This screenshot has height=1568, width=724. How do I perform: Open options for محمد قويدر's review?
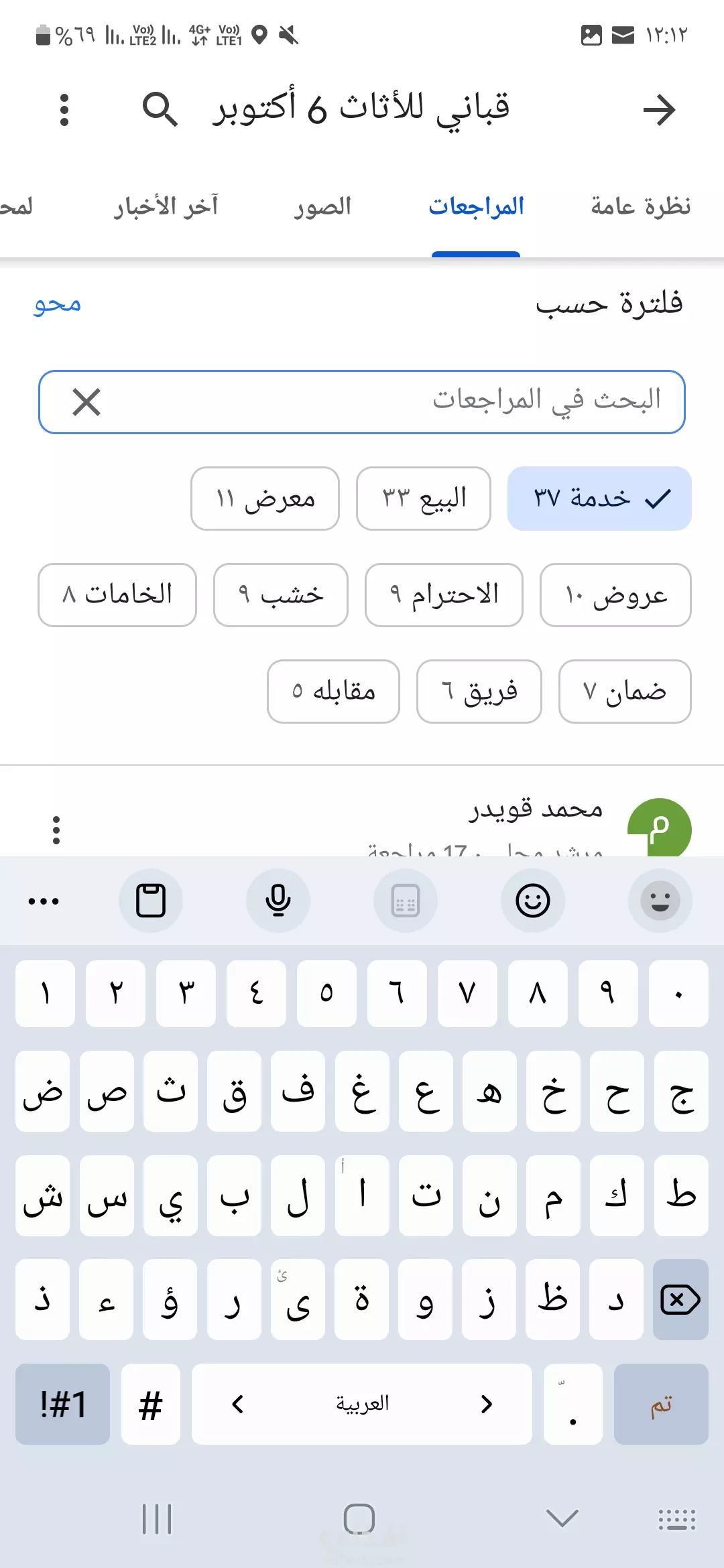point(56,830)
